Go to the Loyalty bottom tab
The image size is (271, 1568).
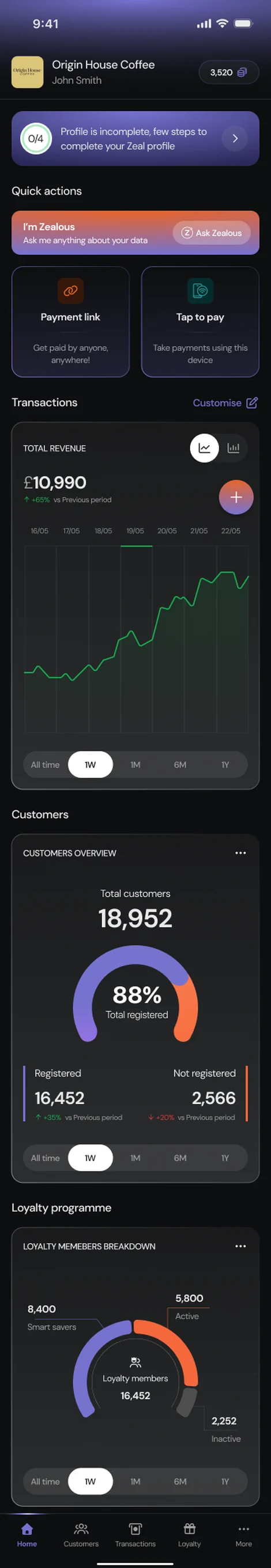[189, 1535]
